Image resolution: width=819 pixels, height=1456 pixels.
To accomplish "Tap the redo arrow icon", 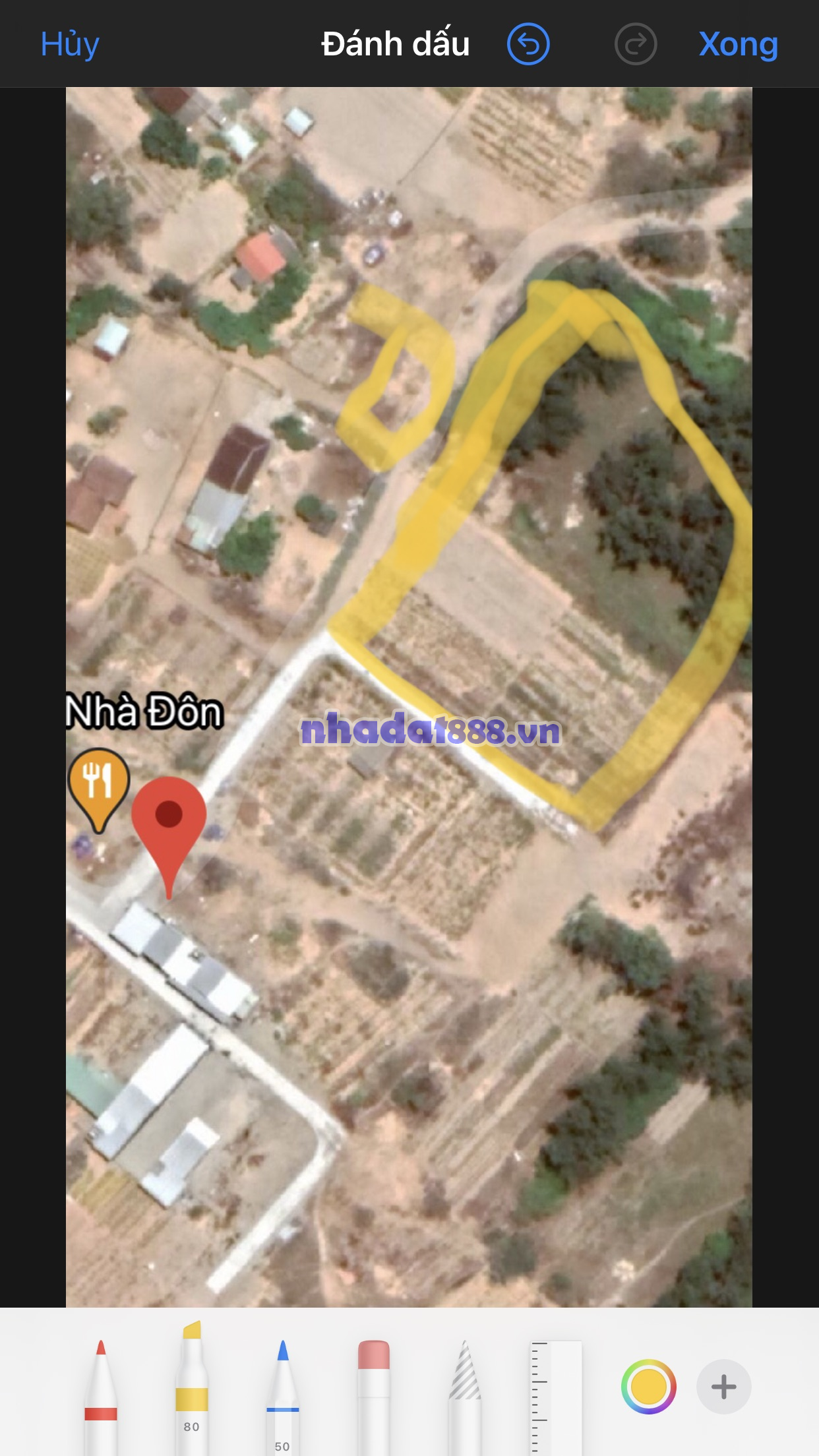I will [635, 44].
